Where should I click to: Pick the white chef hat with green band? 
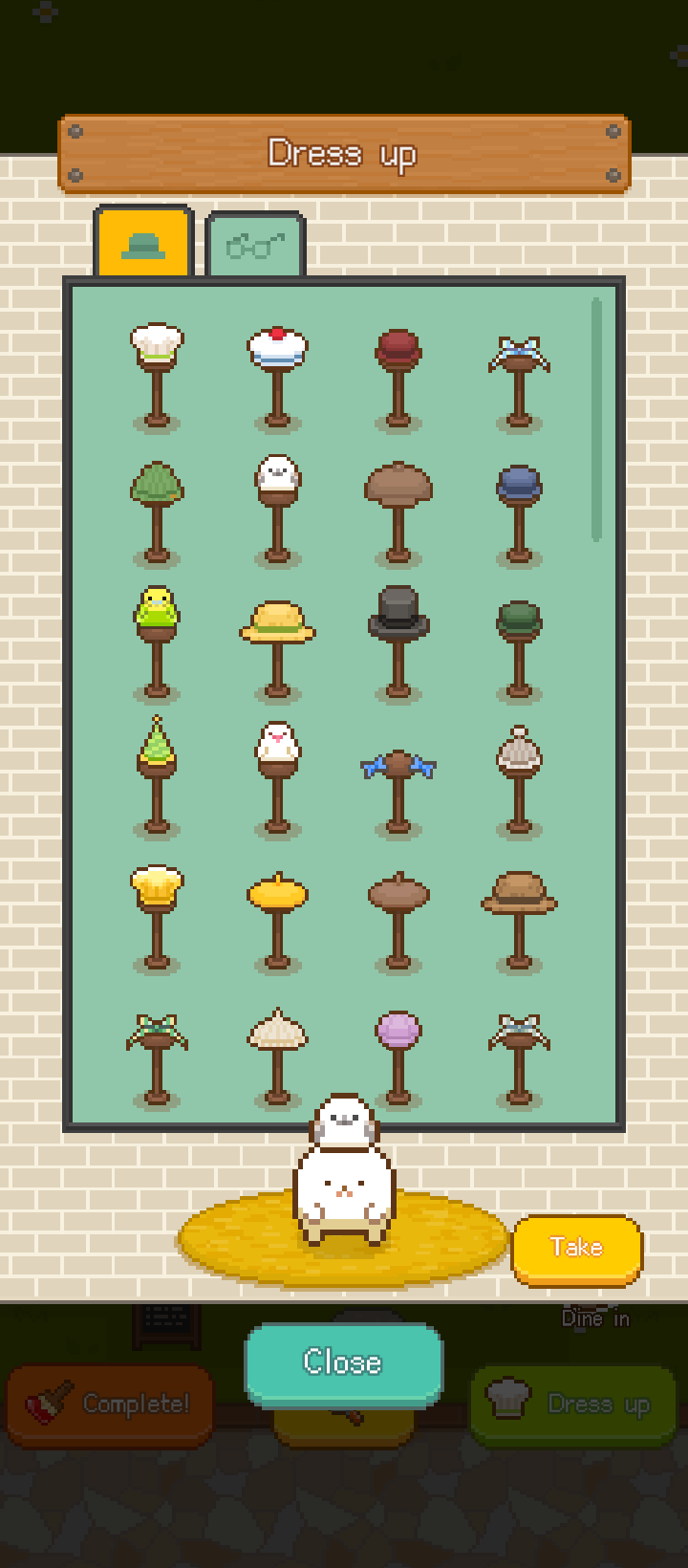(157, 345)
